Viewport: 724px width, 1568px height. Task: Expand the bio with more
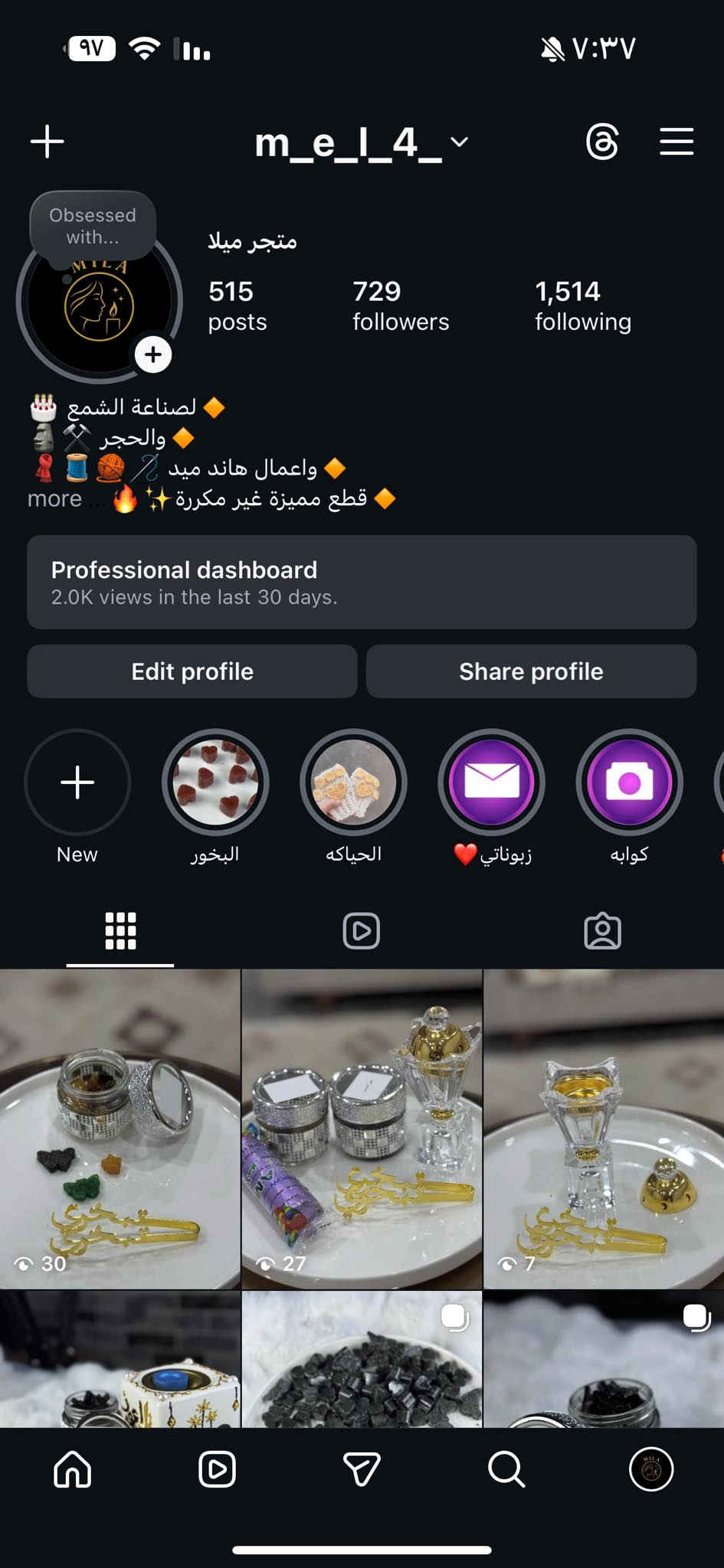[54, 499]
